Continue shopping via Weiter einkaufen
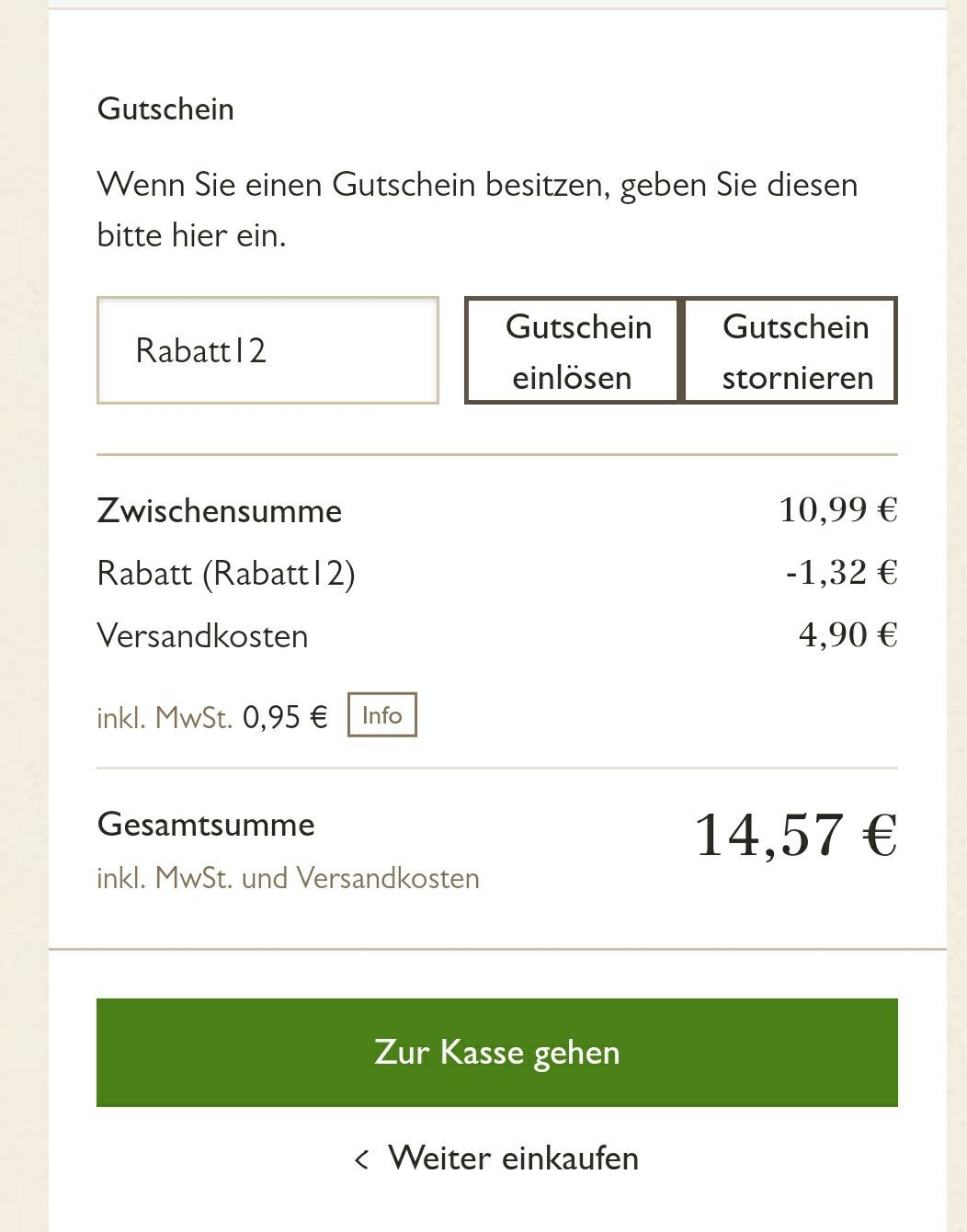Screen dimensions: 967x1232 (496, 1158)
